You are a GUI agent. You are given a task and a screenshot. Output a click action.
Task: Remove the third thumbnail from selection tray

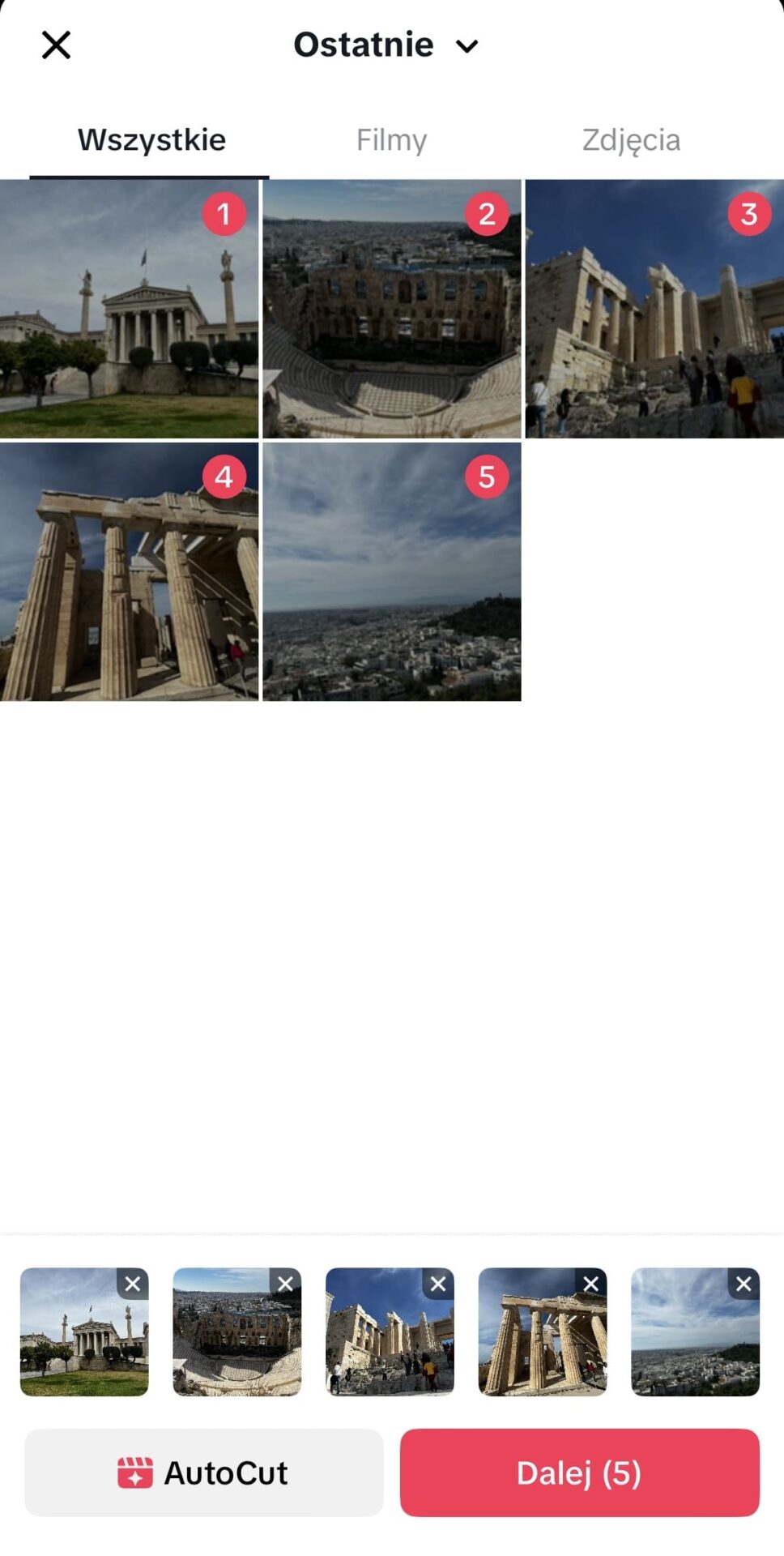coord(438,1284)
